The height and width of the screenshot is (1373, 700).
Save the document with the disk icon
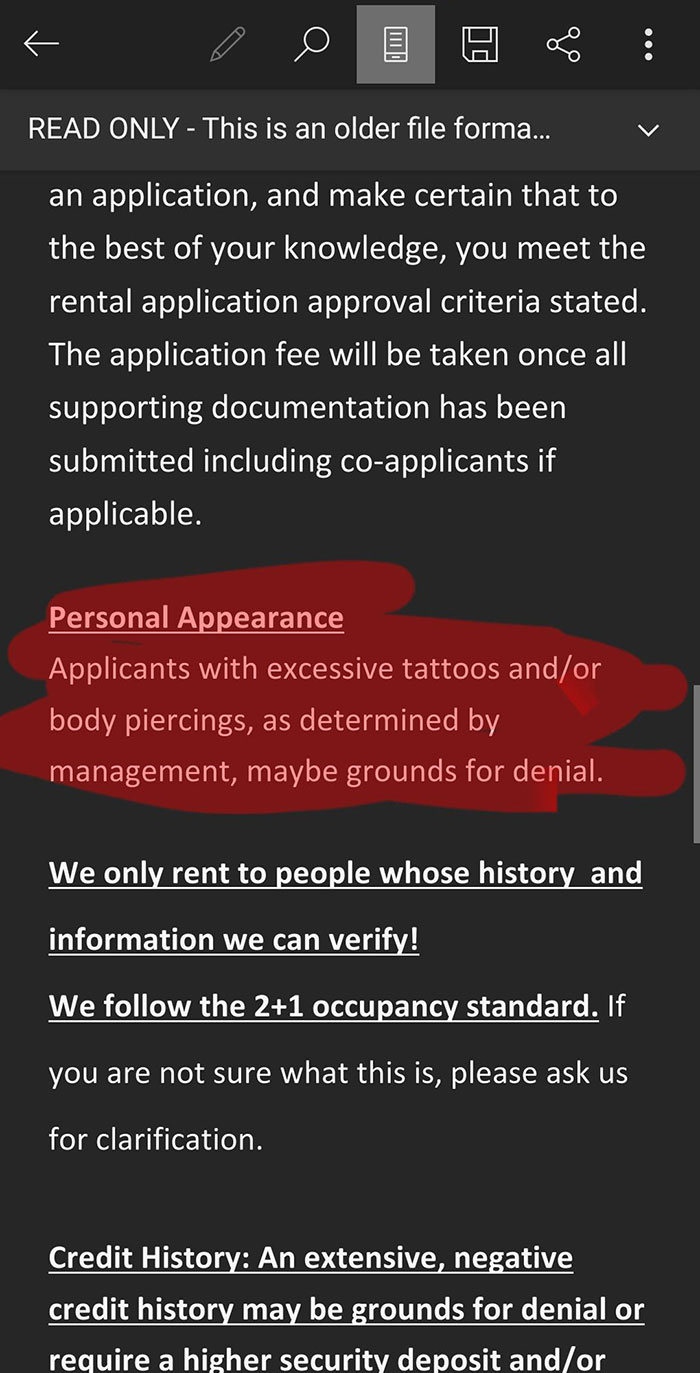tap(480, 44)
